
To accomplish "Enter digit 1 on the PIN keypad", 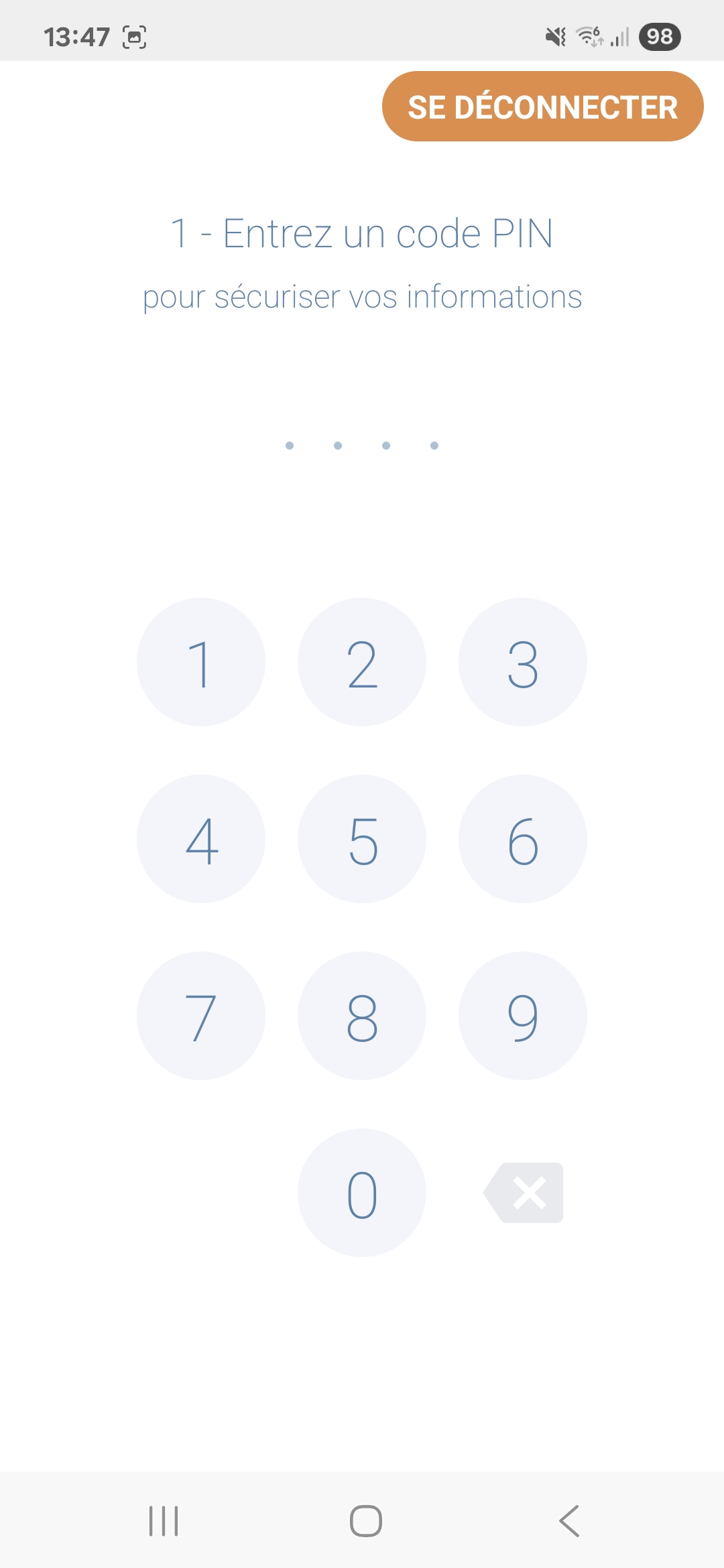I will coord(201,662).
